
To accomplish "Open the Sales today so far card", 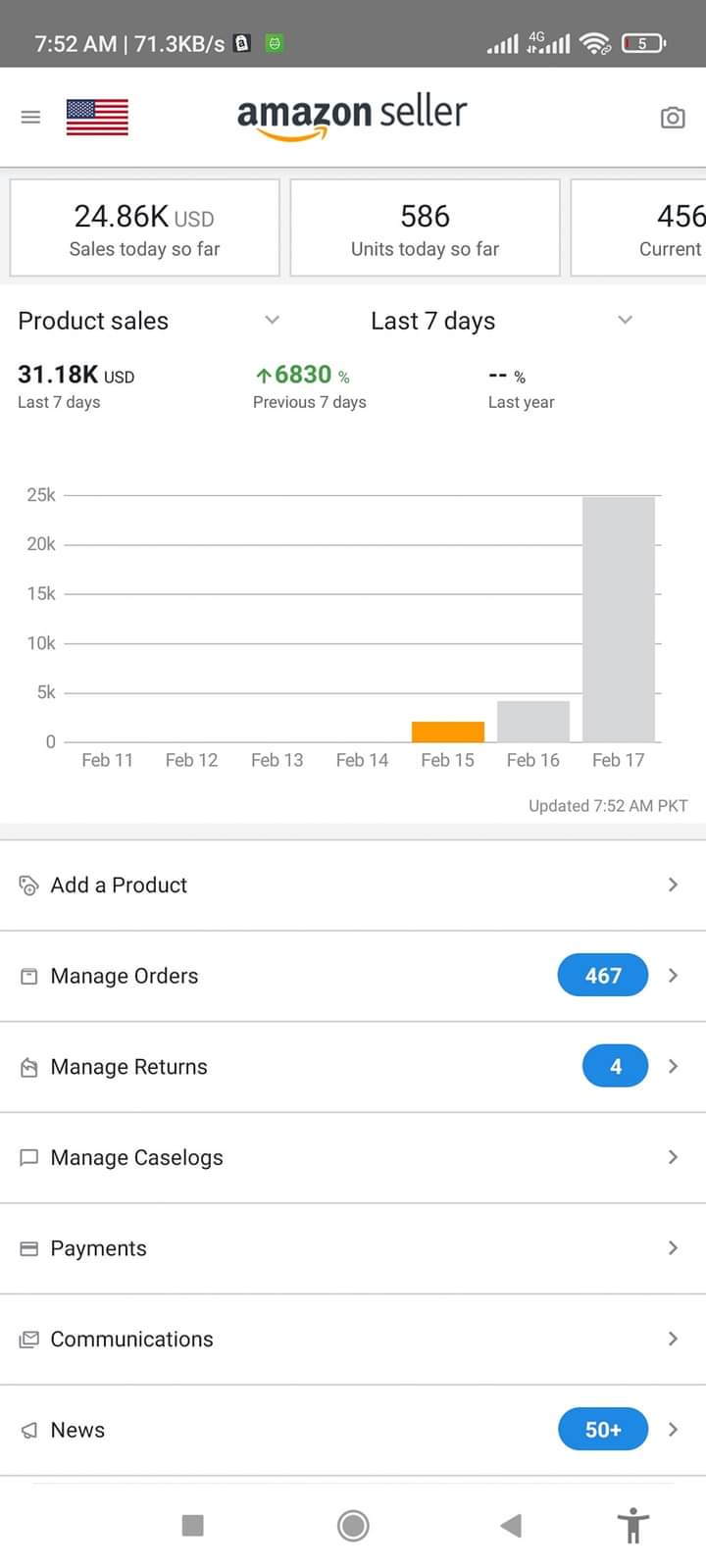I will tap(145, 228).
